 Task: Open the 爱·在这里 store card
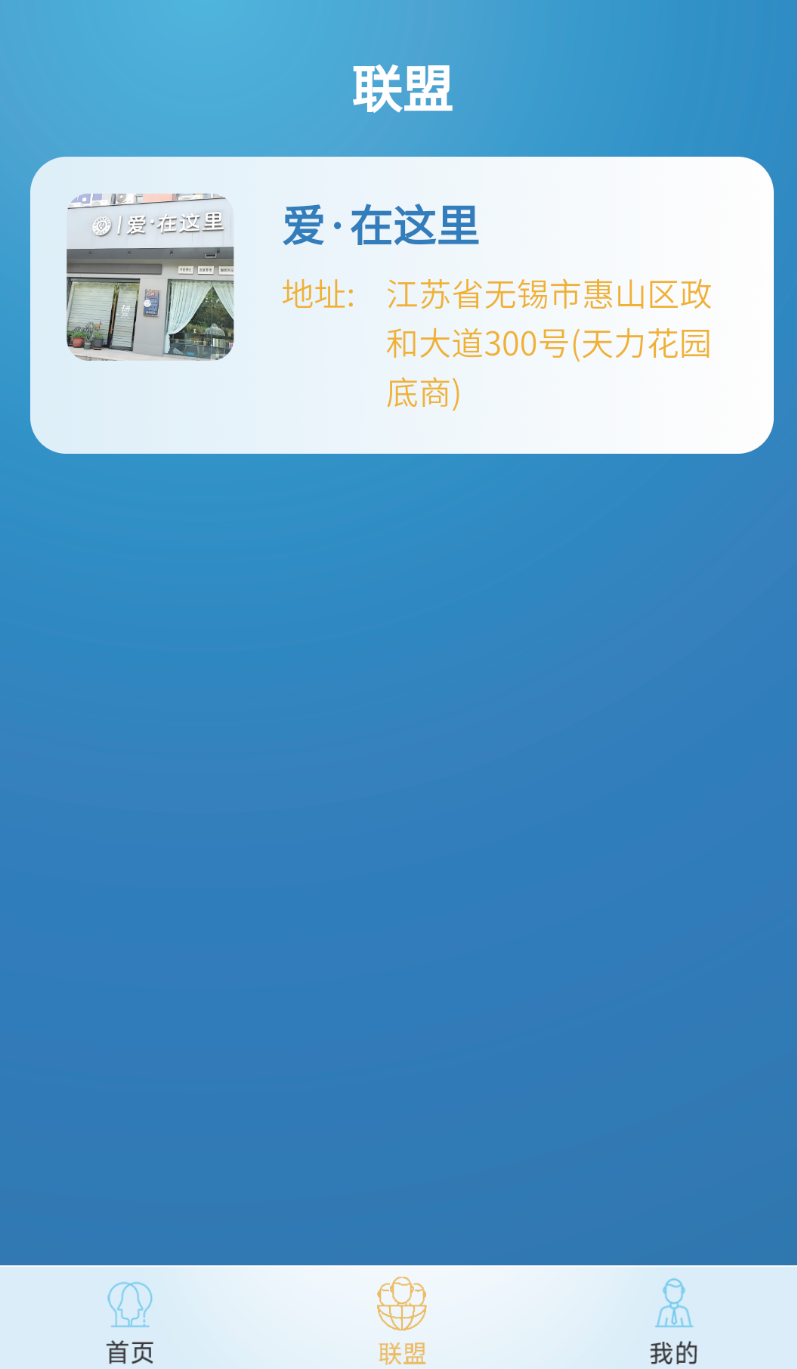tap(401, 305)
